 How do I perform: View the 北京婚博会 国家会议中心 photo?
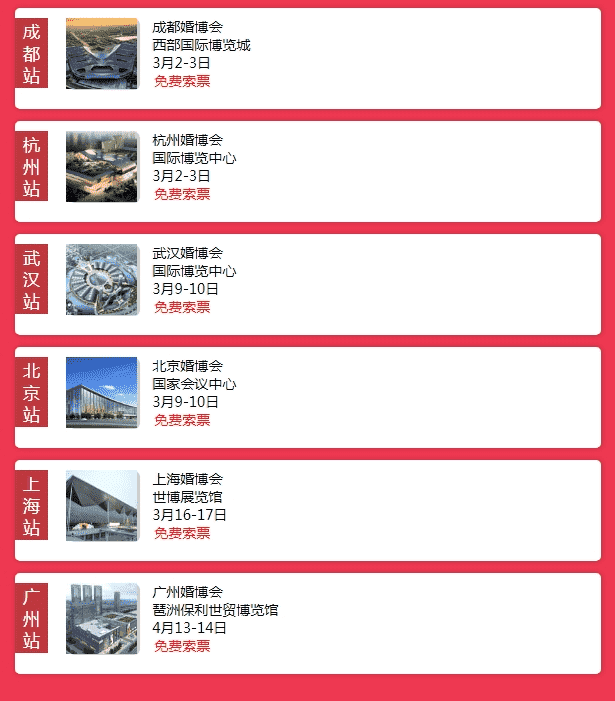coord(102,392)
